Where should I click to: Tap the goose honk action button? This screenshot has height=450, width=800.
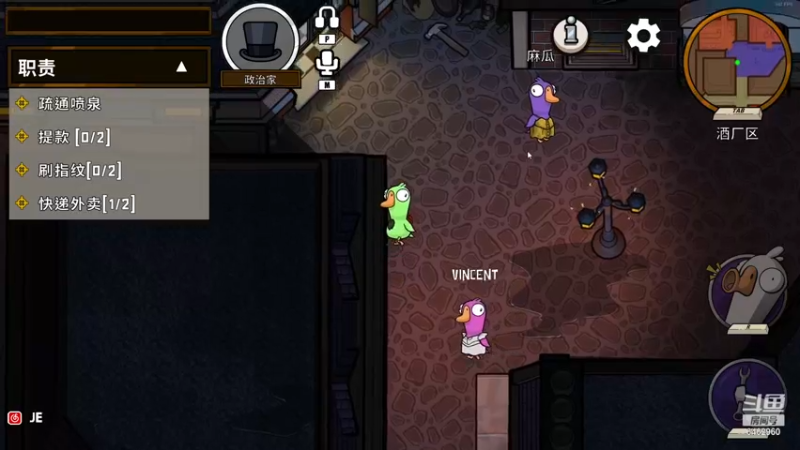pyautogui.click(x=747, y=292)
